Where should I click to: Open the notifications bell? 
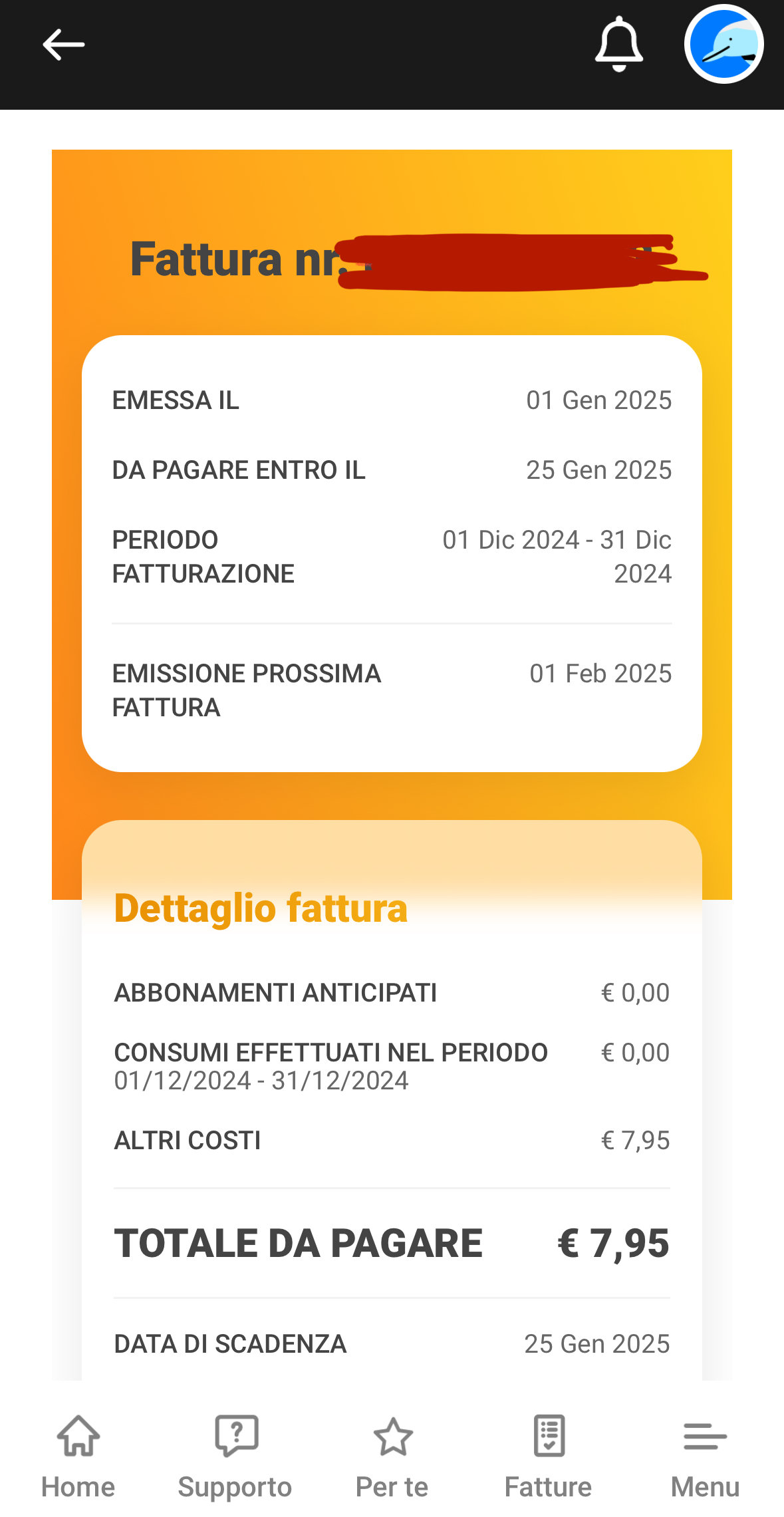point(618,45)
